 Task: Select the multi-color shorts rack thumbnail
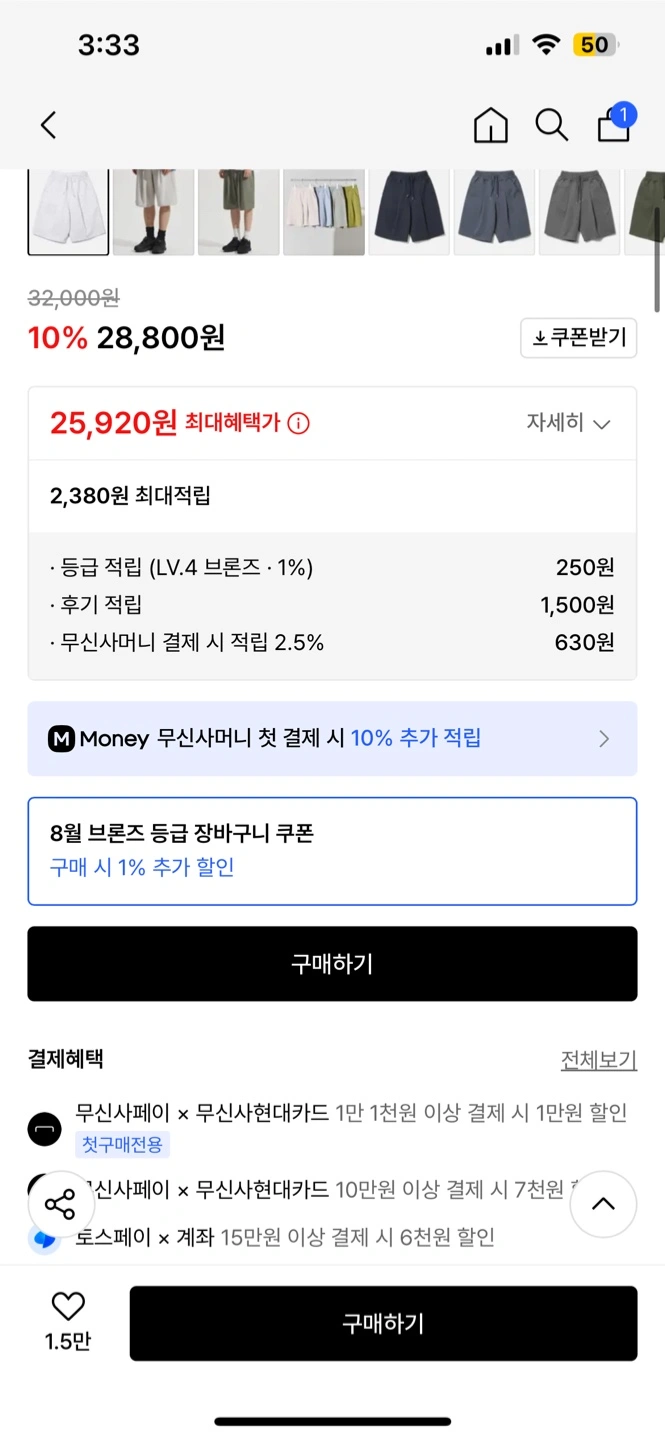pos(324,212)
